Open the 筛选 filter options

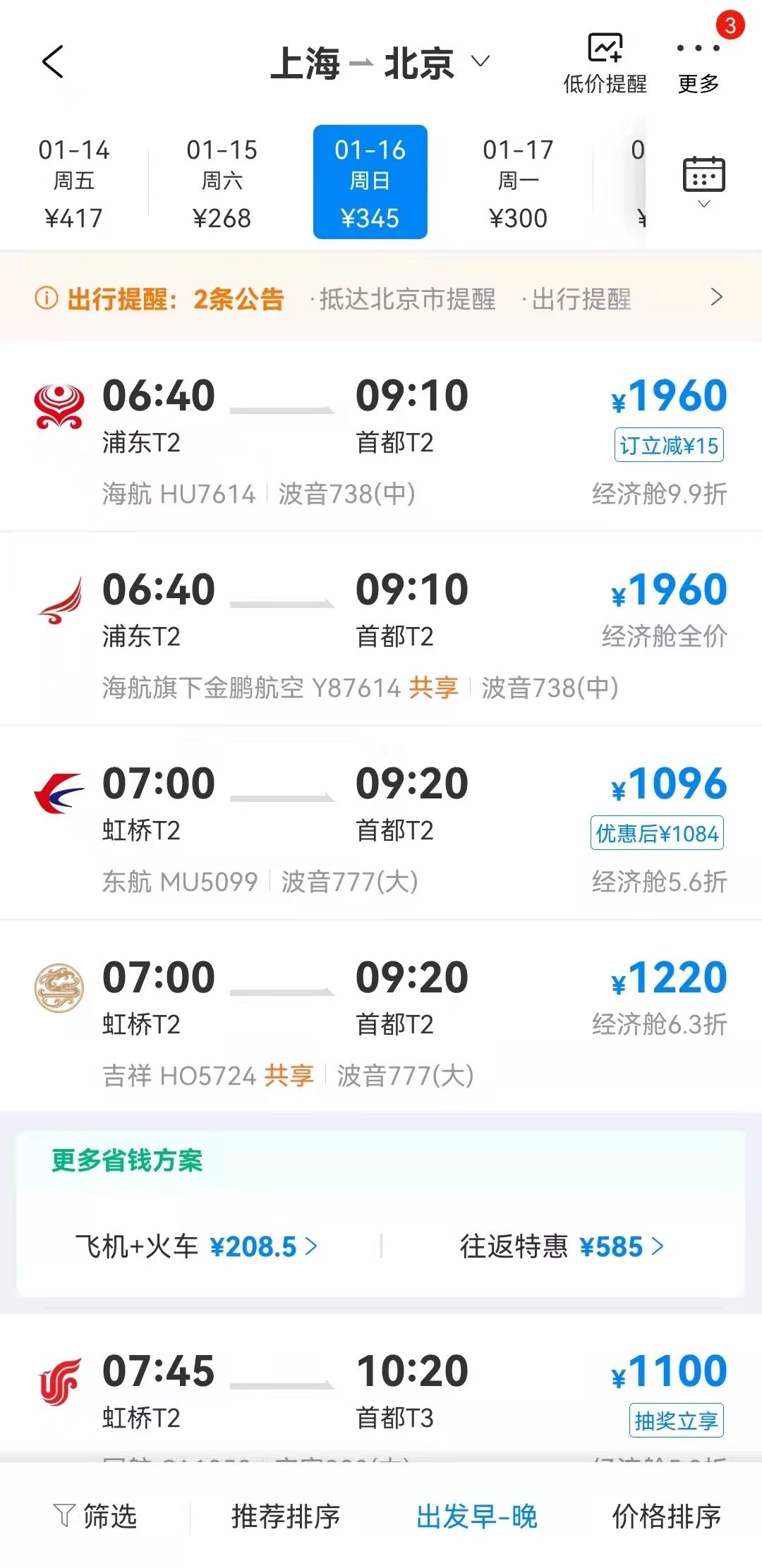[x=95, y=1516]
